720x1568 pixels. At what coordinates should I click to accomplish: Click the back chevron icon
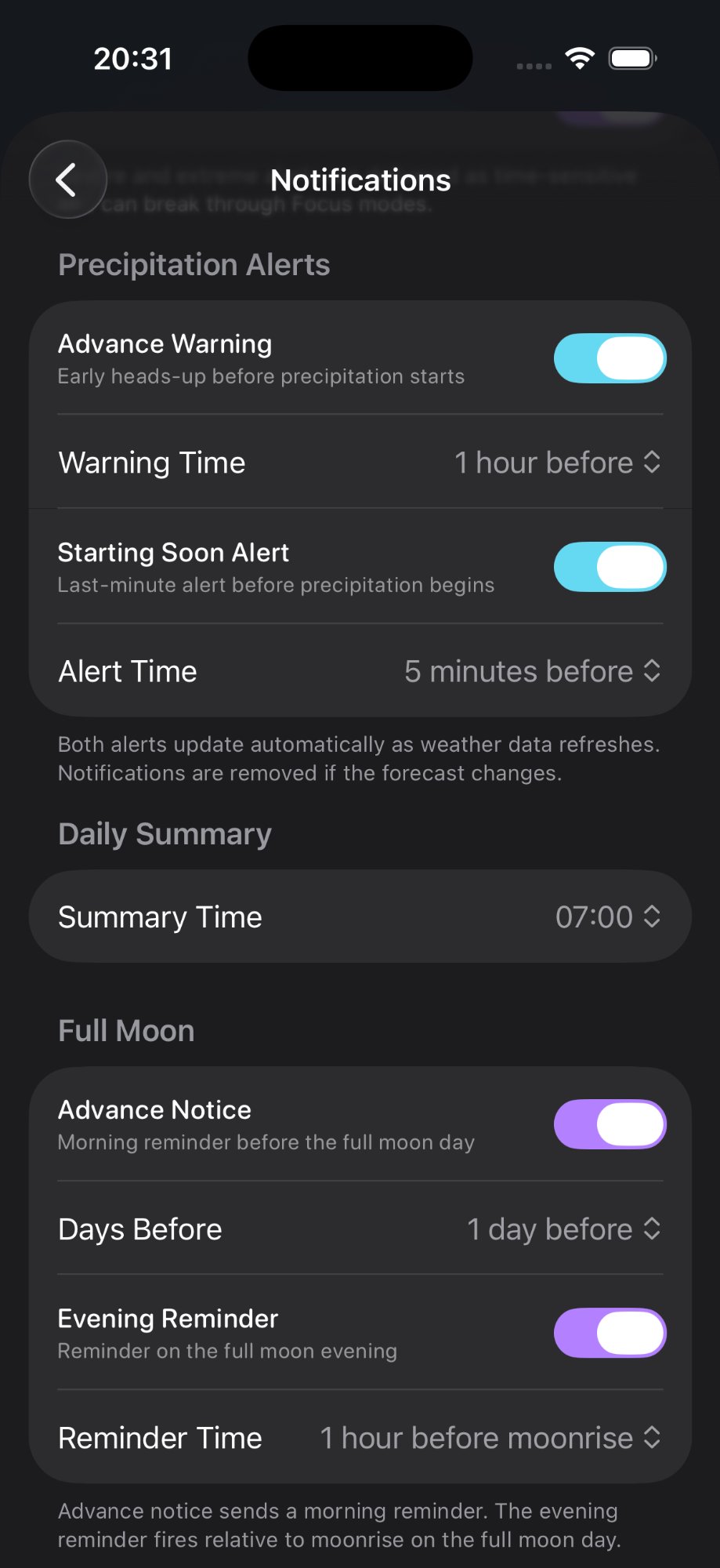(x=67, y=180)
